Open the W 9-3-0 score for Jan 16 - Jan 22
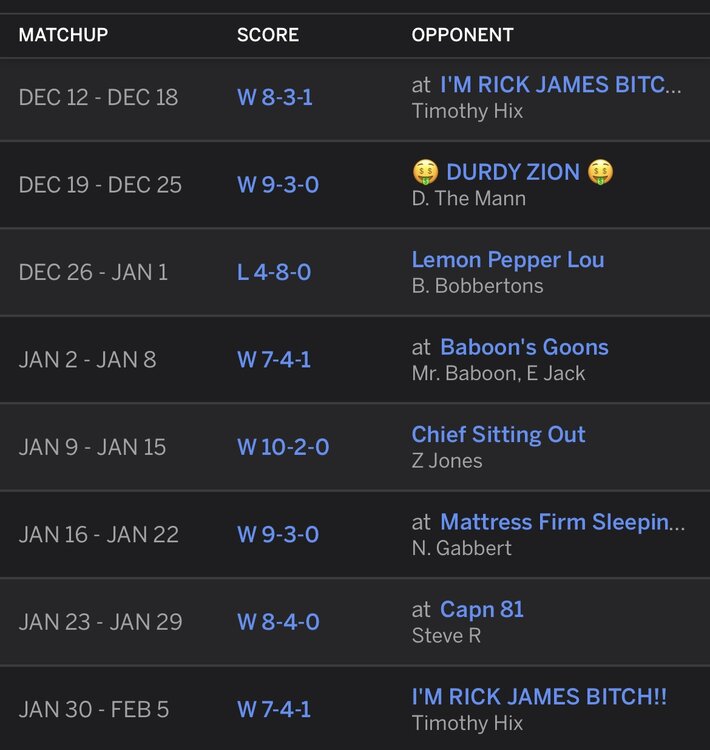The height and width of the screenshot is (750, 710). [x=277, y=534]
